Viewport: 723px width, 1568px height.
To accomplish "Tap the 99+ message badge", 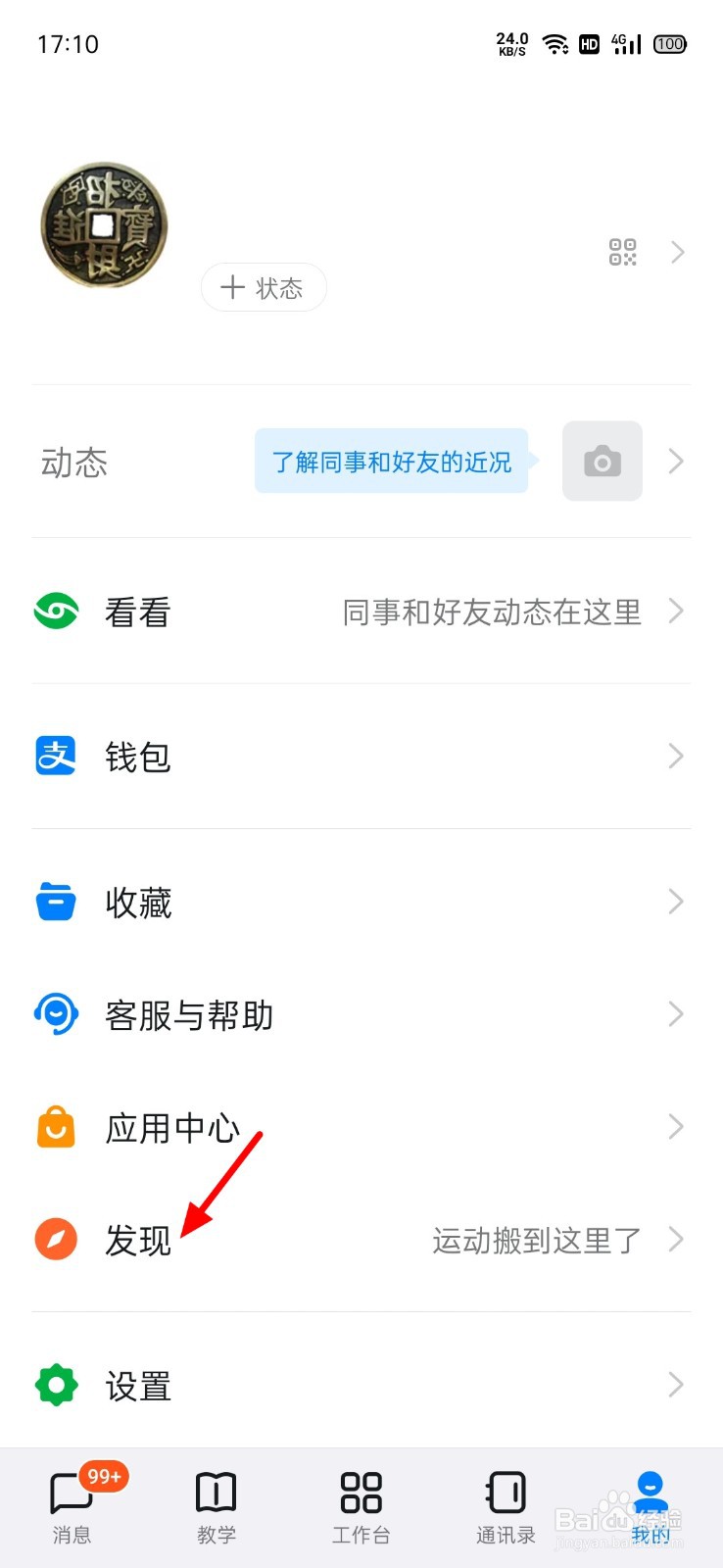I will tap(98, 1476).
